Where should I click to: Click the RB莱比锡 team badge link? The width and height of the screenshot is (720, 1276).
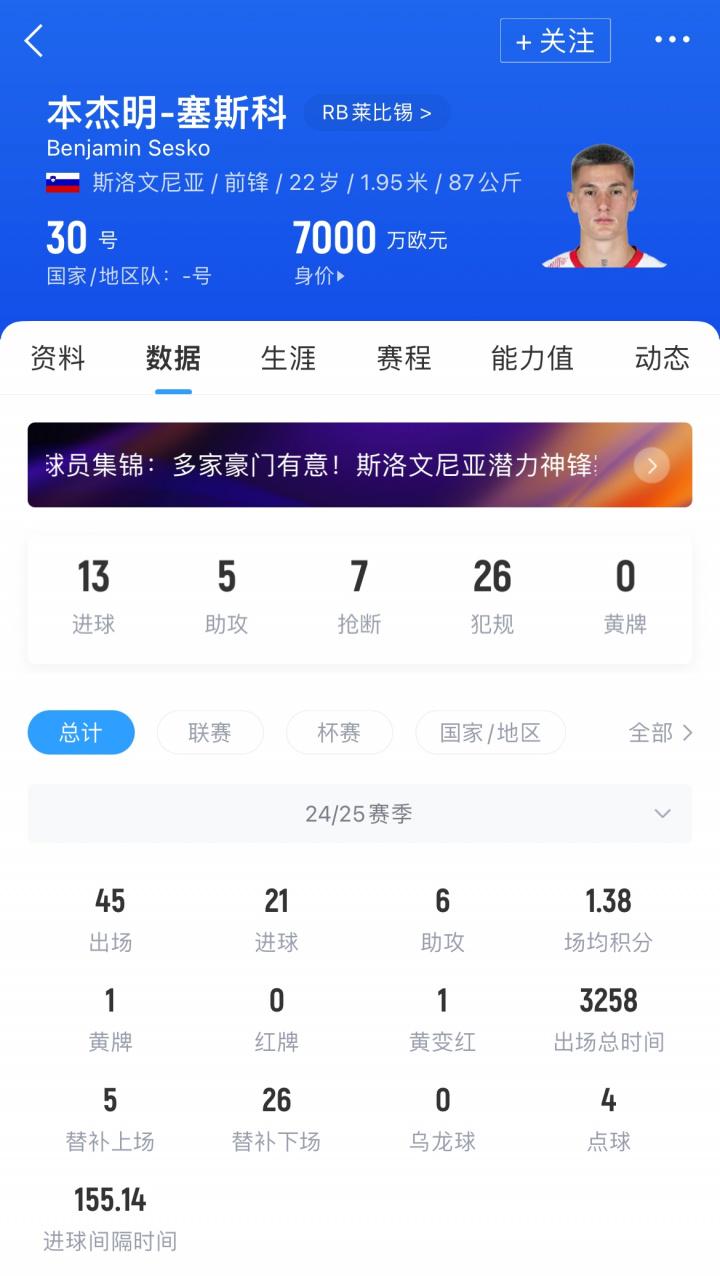tap(377, 113)
